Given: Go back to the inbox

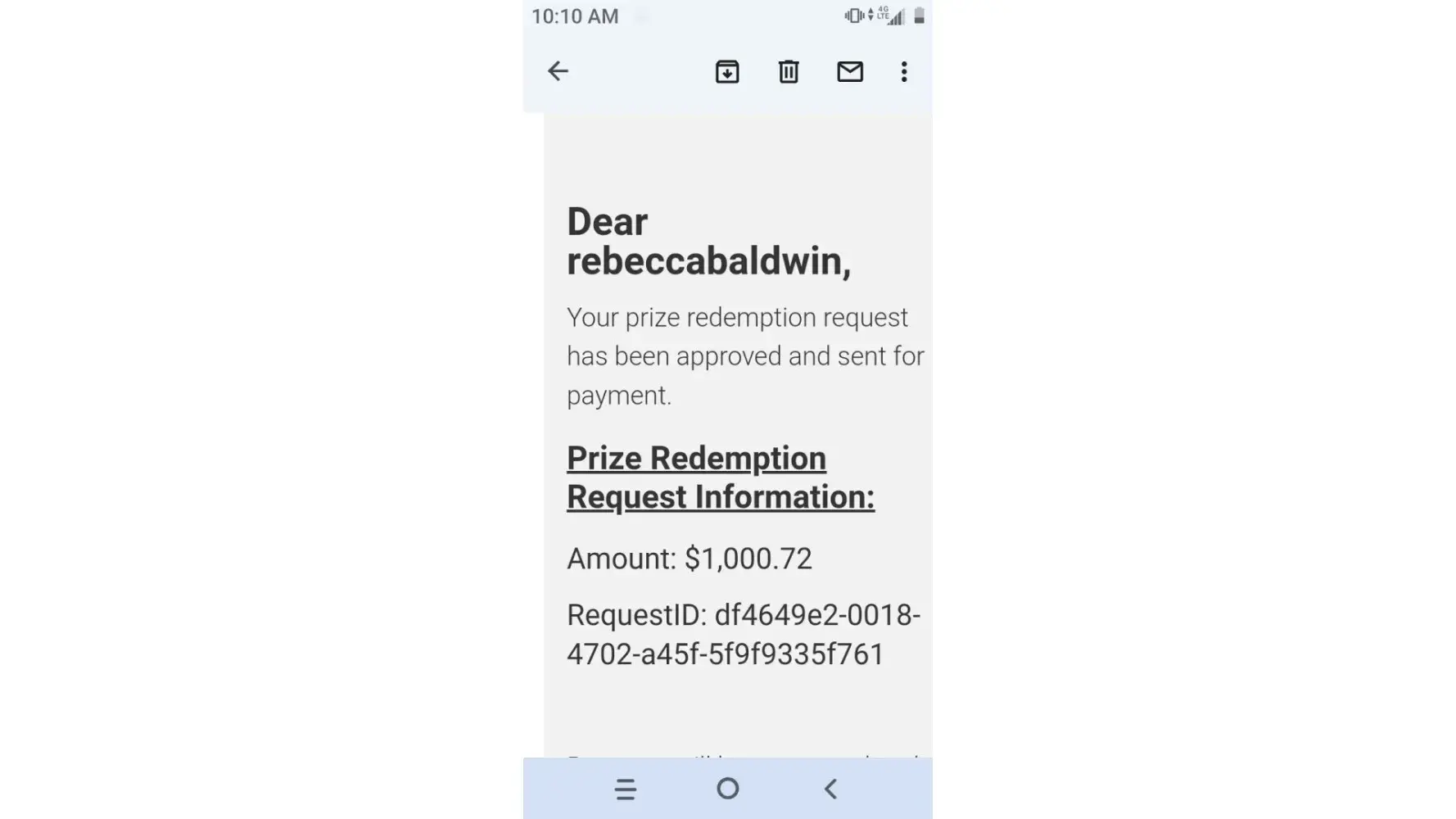Looking at the screenshot, I should pyautogui.click(x=558, y=71).
